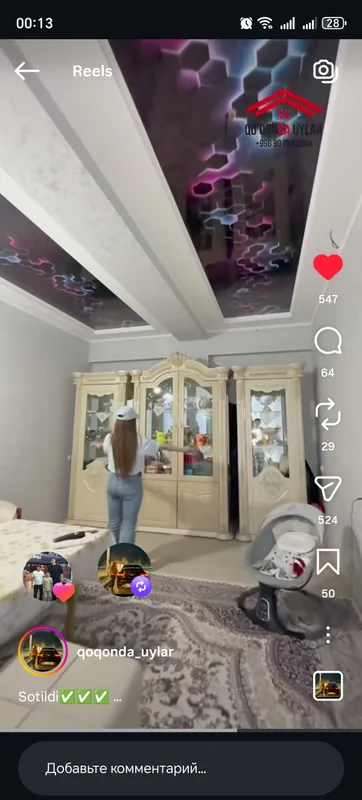This screenshot has width=362, height=800.
Task: View the qoqonda_uylar profile picture story
Action: [x=43, y=652]
